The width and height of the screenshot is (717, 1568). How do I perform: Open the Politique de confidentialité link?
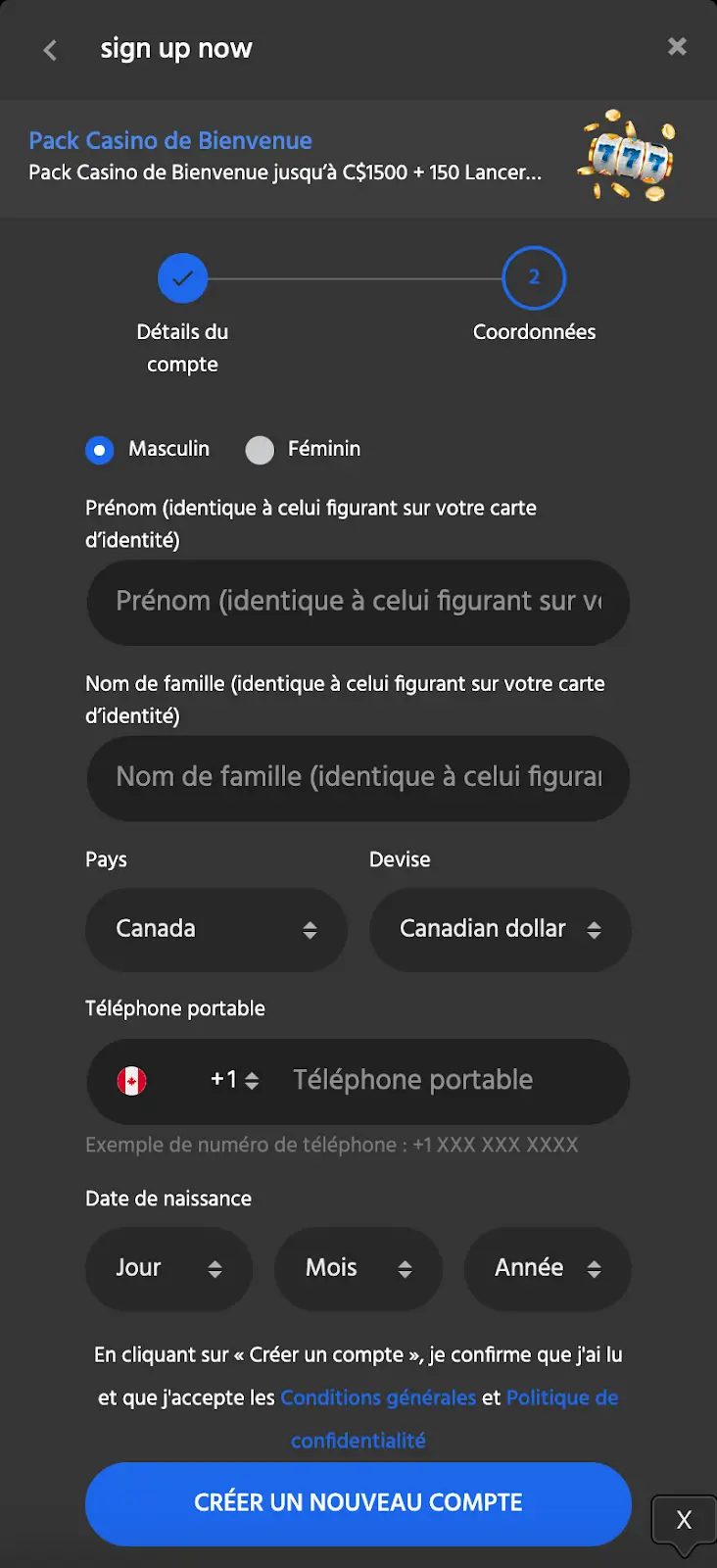coord(561,1397)
